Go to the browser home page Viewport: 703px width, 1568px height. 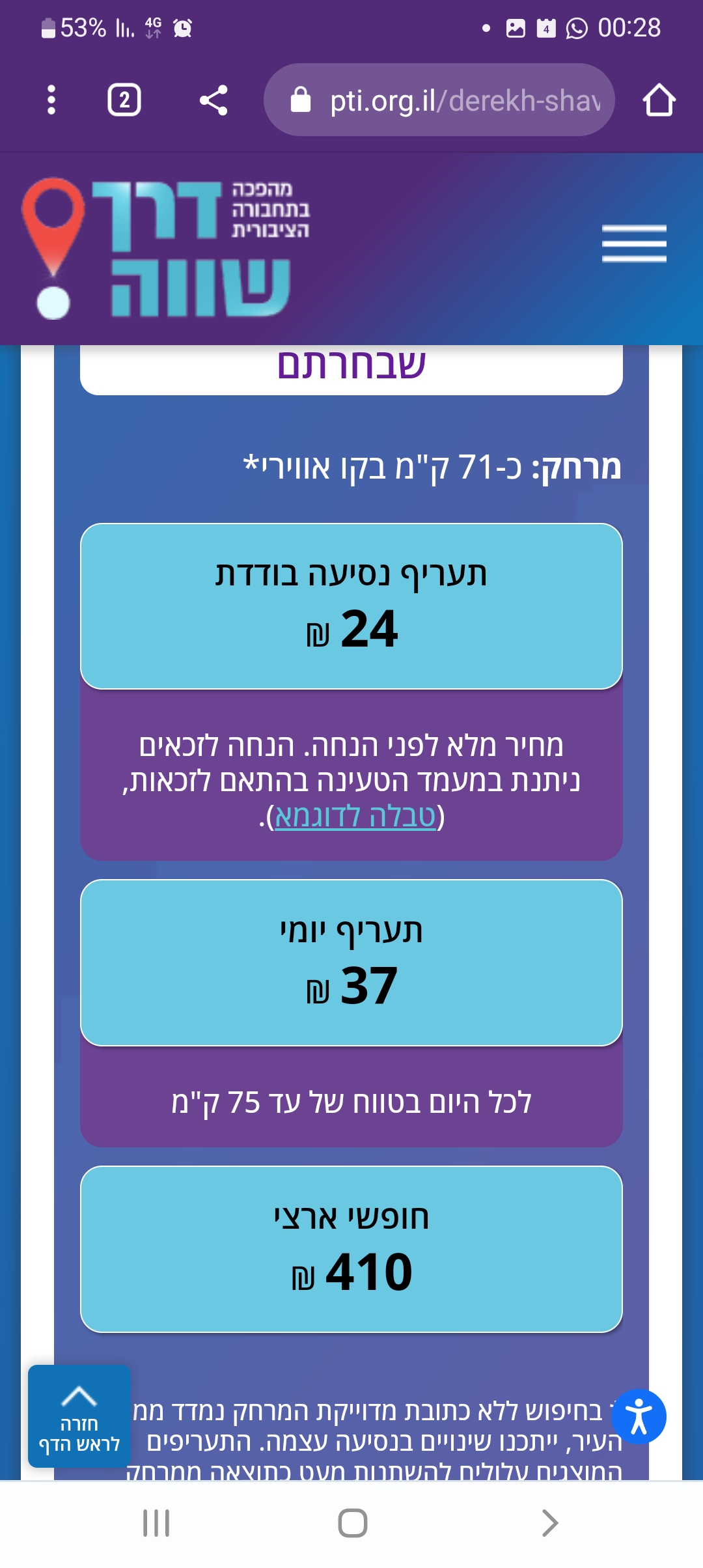tap(659, 100)
